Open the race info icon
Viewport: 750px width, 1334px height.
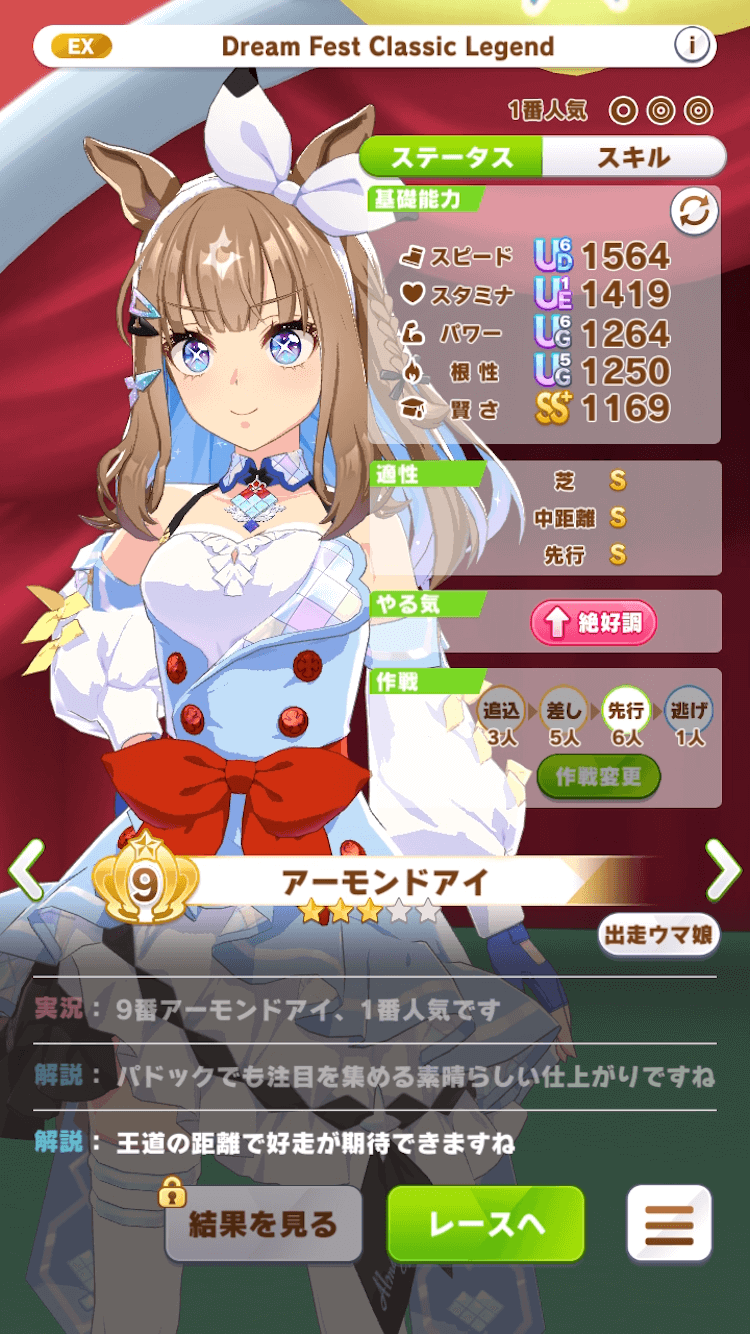(x=691, y=46)
